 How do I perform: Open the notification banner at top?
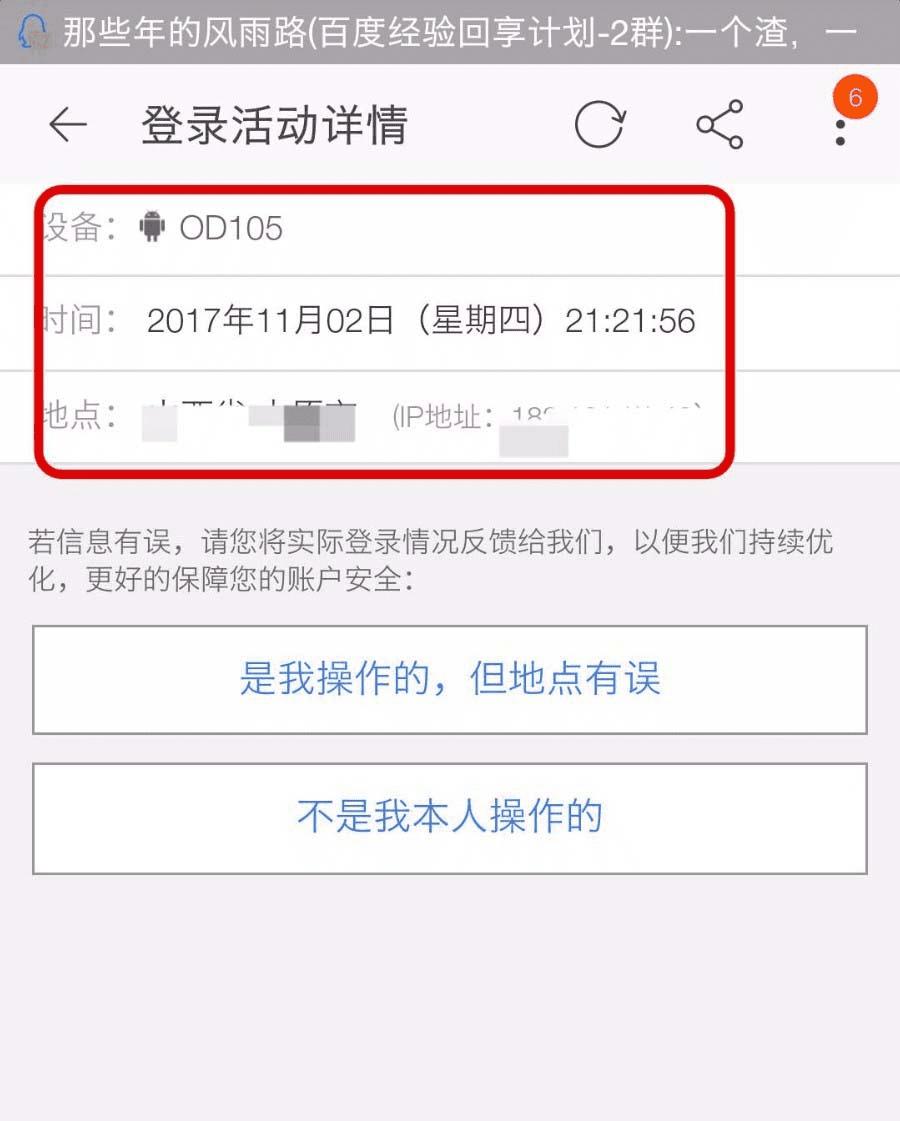[x=450, y=32]
